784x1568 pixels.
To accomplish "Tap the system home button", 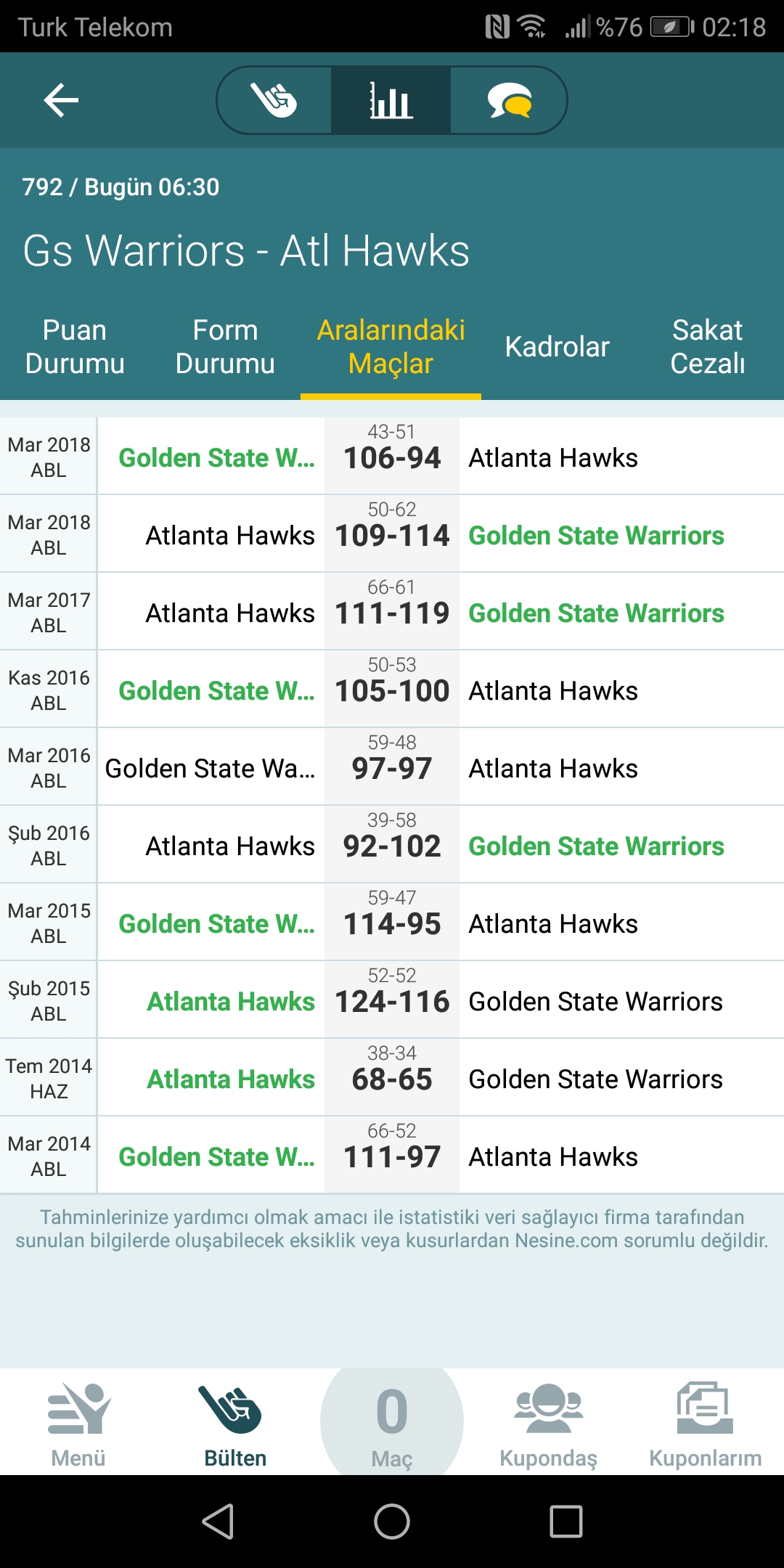I will coord(392,1522).
